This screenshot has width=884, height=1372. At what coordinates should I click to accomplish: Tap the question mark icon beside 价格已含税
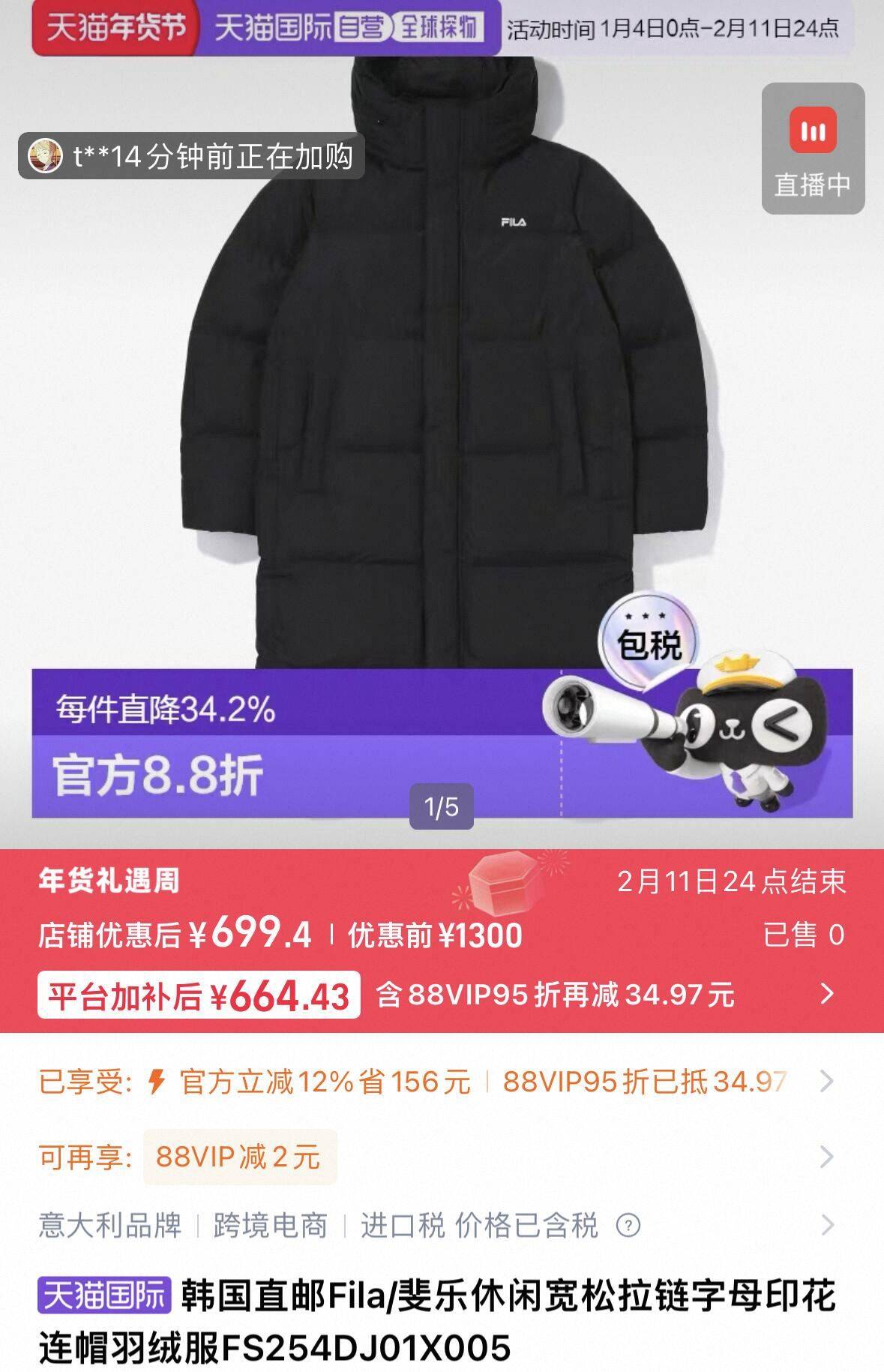click(x=628, y=1226)
